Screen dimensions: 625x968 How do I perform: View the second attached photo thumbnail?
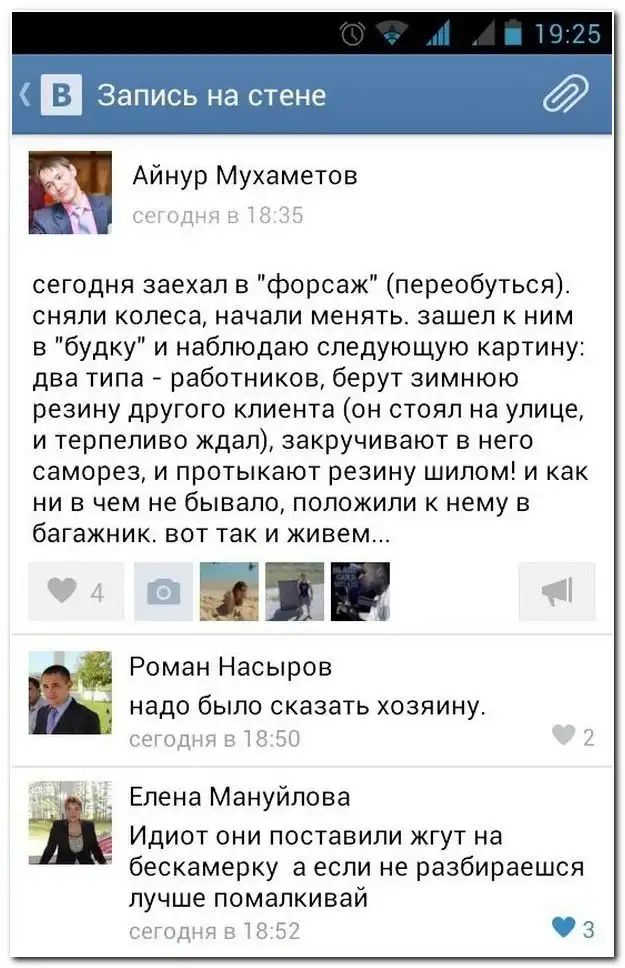pos(294,592)
